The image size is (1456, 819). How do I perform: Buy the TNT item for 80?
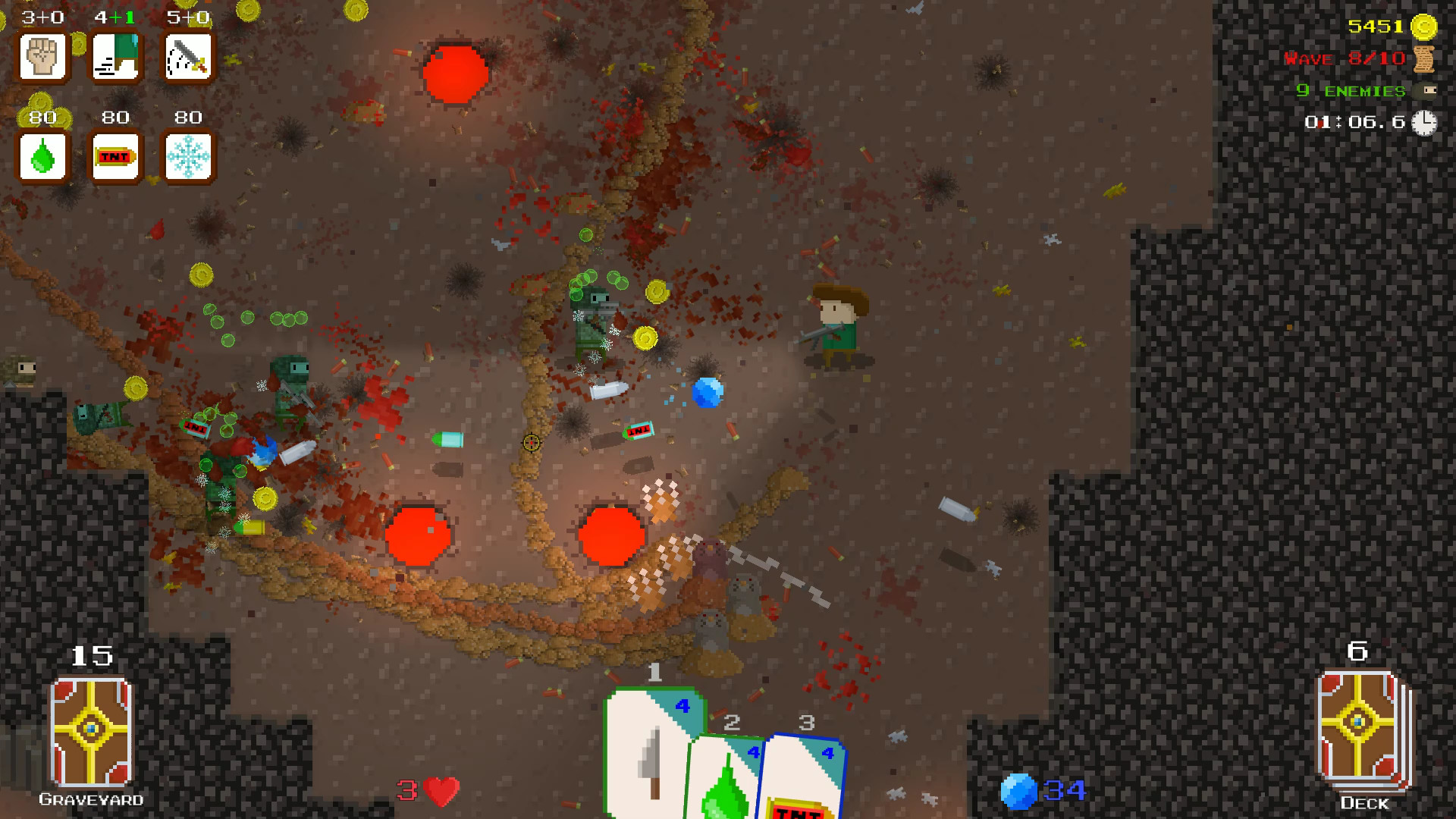[x=115, y=157]
